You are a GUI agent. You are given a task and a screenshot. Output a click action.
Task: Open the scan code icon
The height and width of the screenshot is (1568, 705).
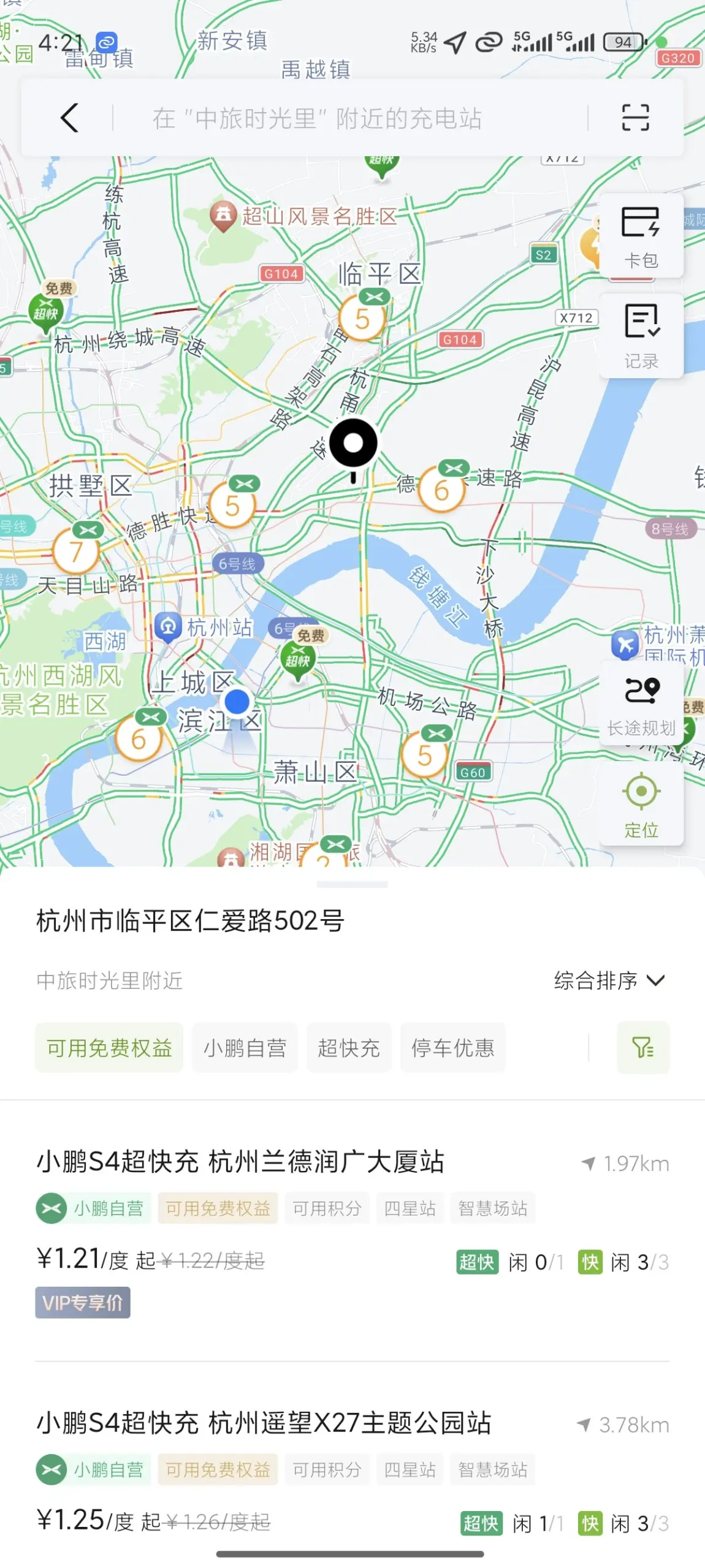[x=635, y=118]
